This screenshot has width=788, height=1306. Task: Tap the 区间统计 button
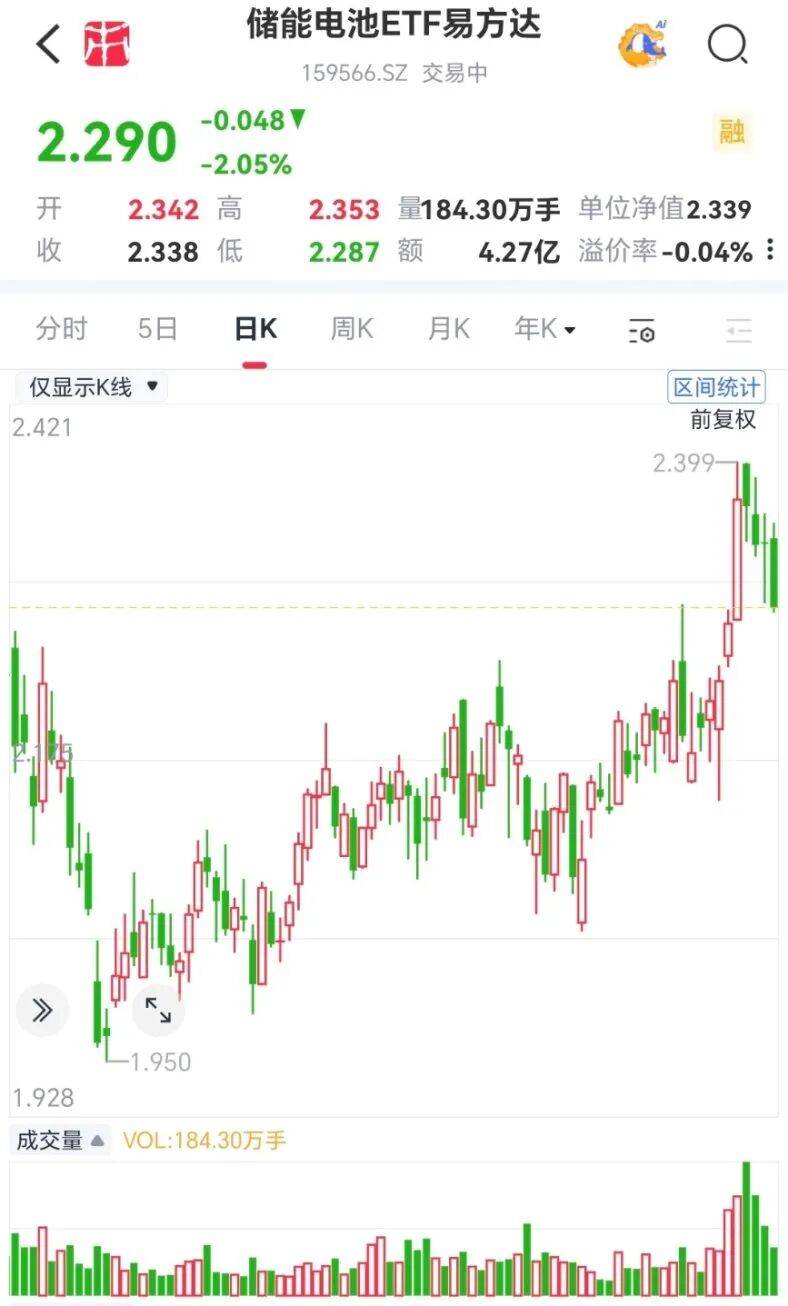coord(715,387)
